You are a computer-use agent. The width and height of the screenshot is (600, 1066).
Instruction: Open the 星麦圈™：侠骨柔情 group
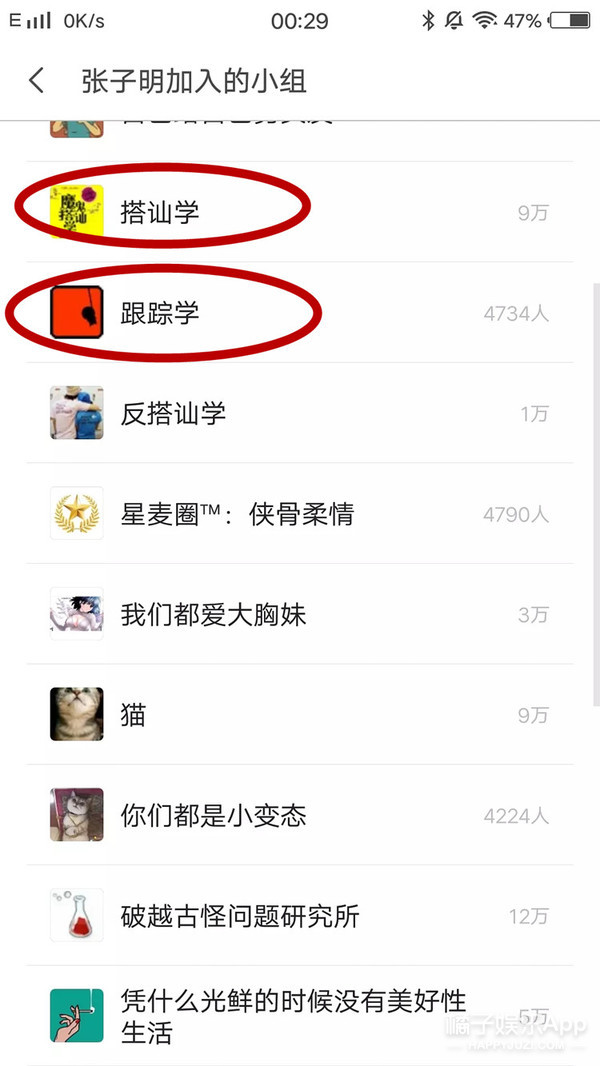[237, 514]
